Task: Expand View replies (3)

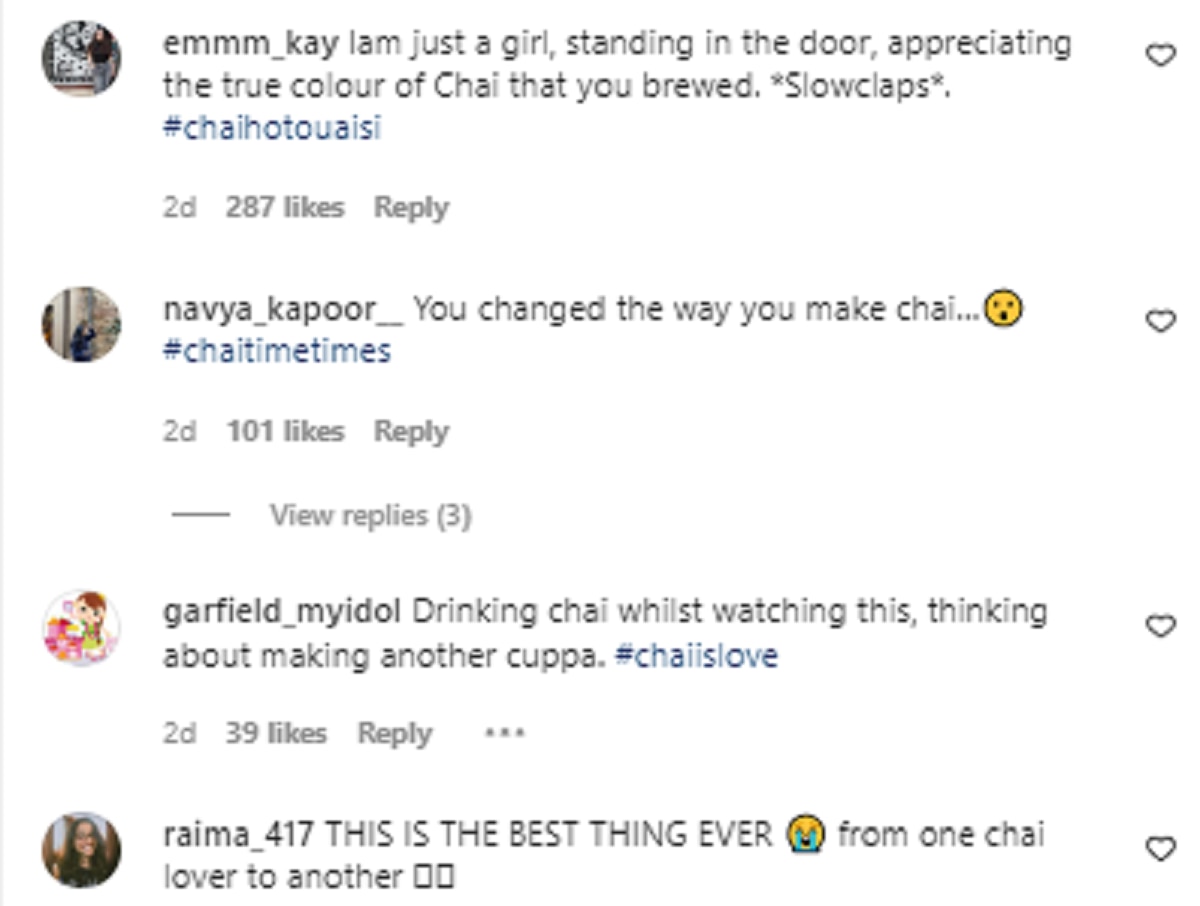Action: pyautogui.click(x=369, y=516)
